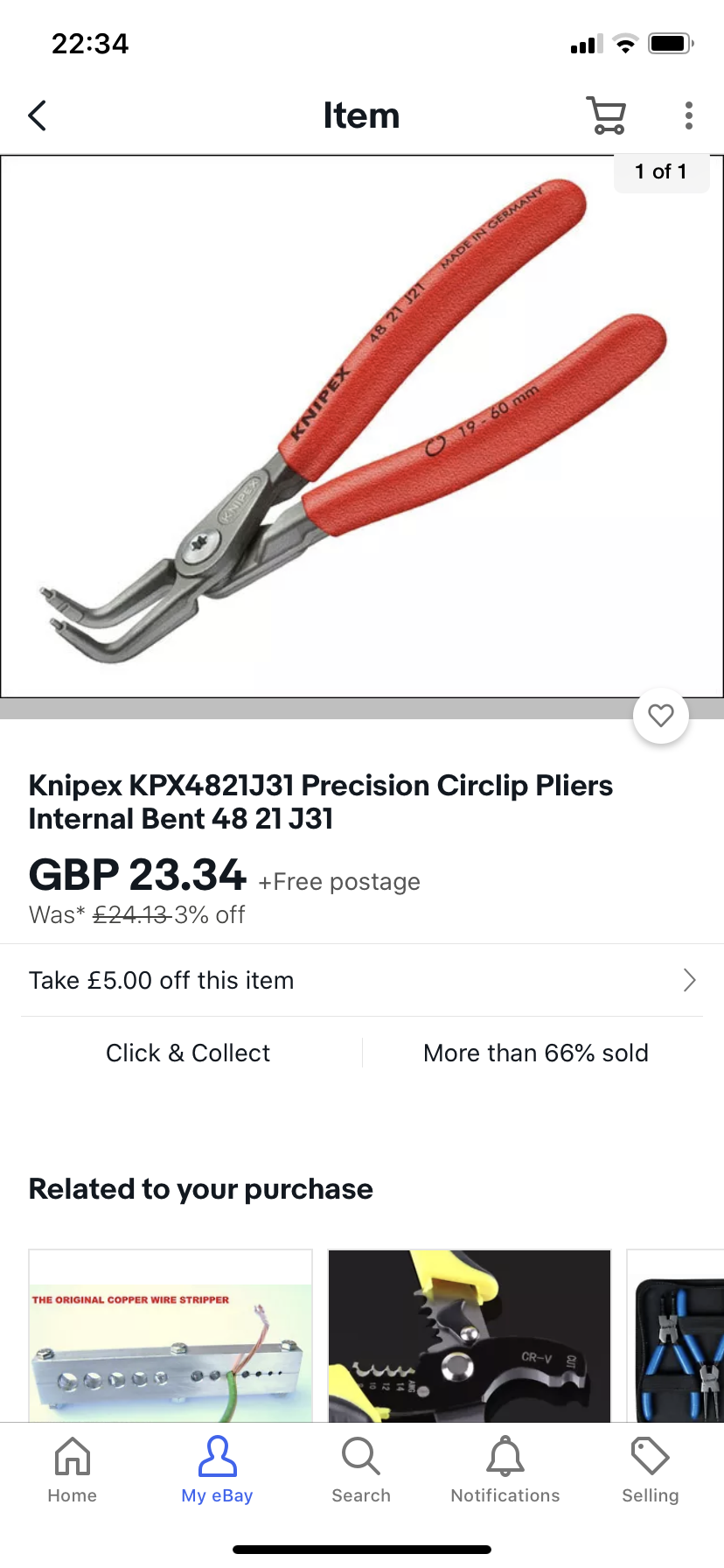
Task: Open the Take £5.00 off offer
Action: pos(362,980)
